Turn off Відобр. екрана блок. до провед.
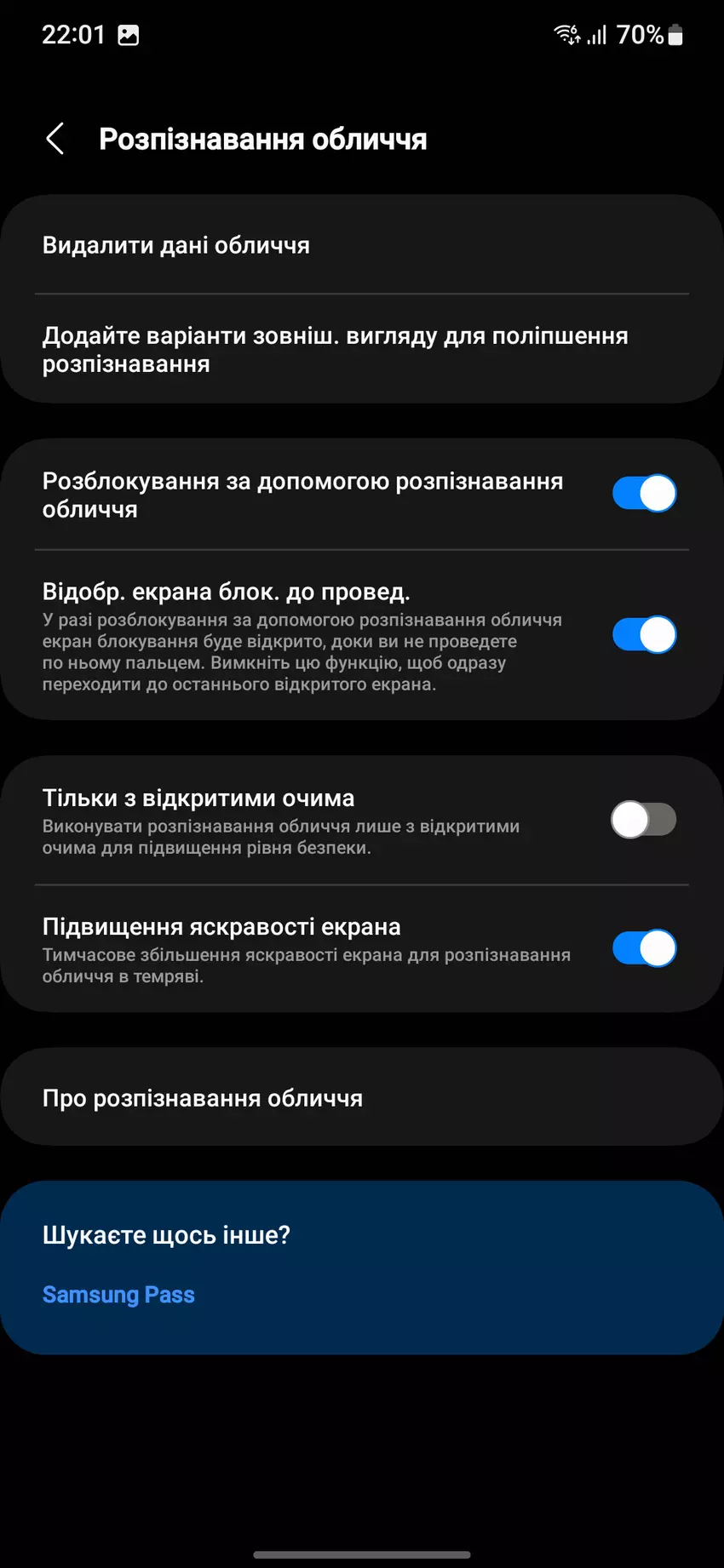The height and width of the screenshot is (1568, 724). coord(644,635)
